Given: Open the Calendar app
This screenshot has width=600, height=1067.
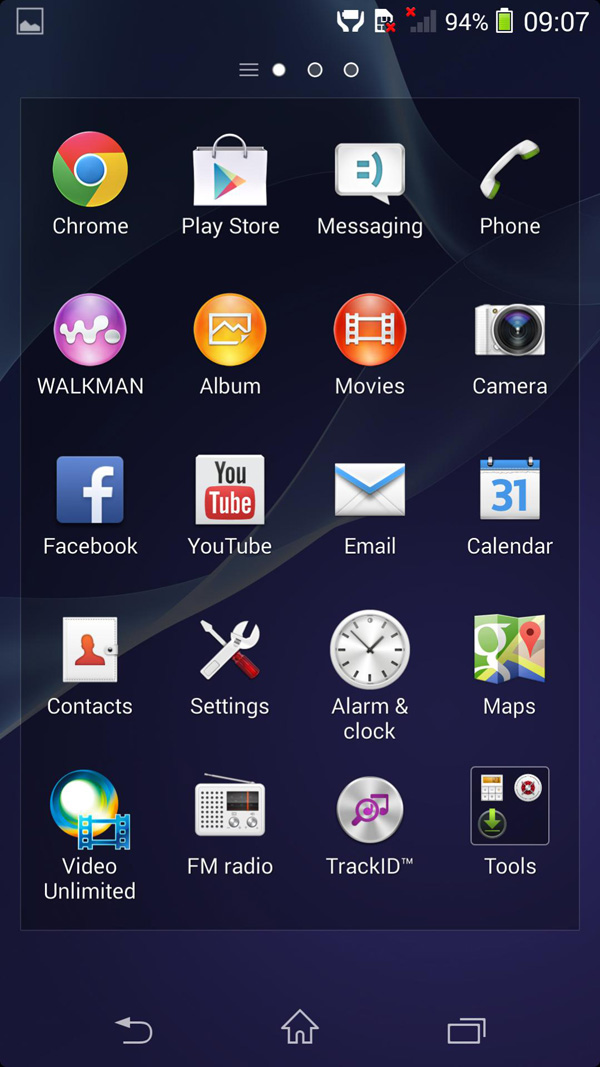Looking at the screenshot, I should tap(510, 491).
